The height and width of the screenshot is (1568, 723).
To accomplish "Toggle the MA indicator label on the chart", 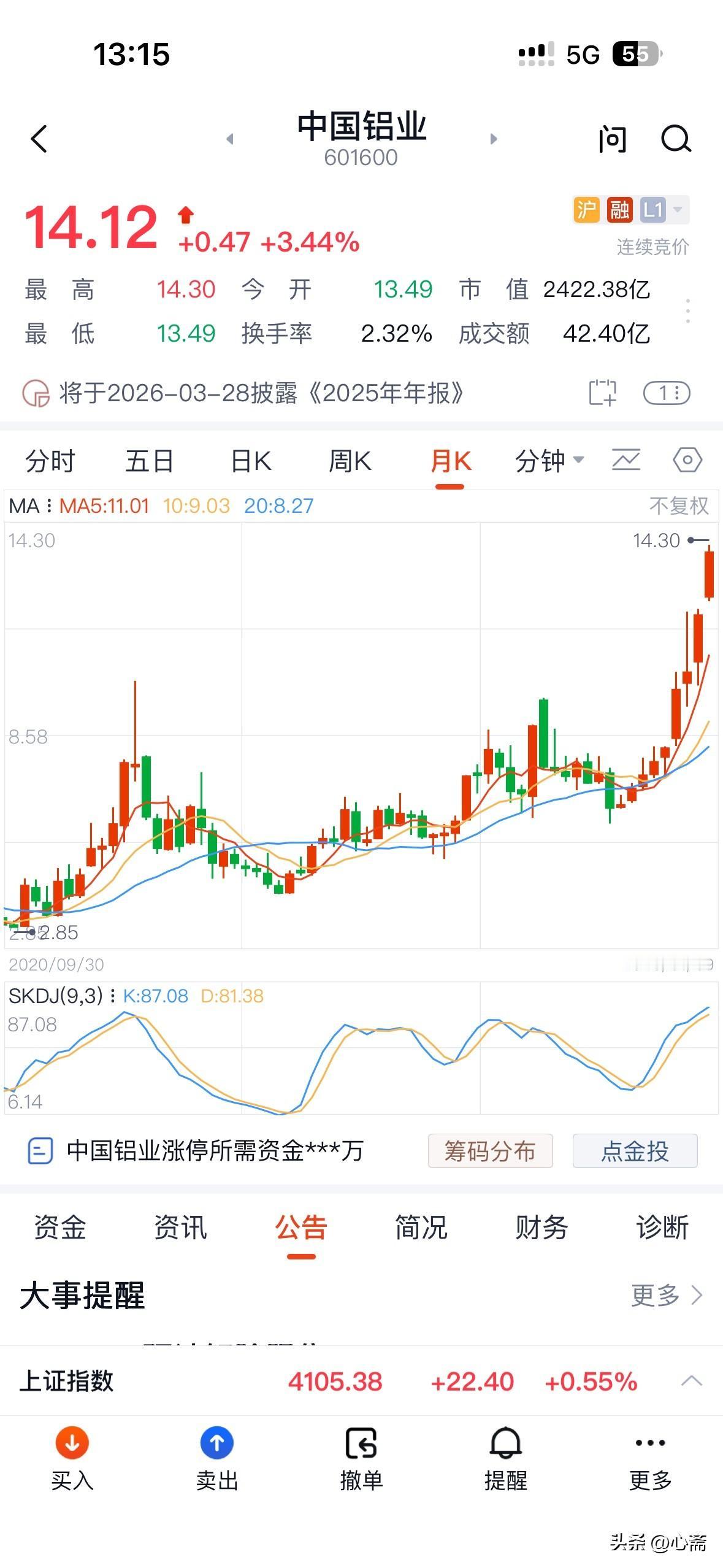I will click(28, 504).
